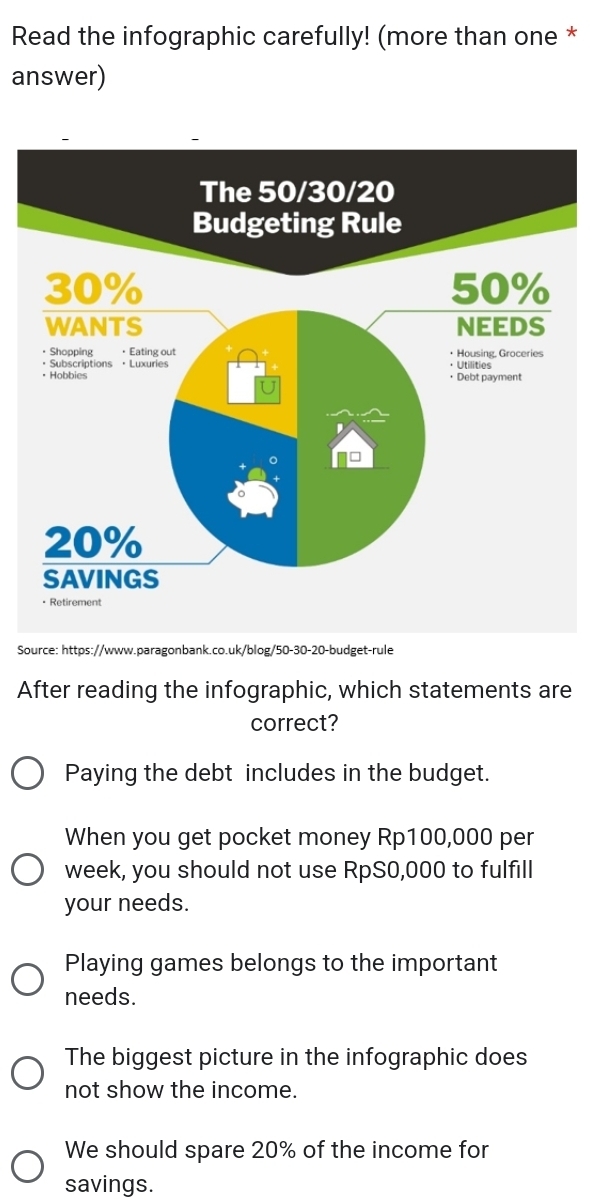Choose 'Playing games belongs to the important needs'
The width and height of the screenshot is (605, 1204).
click(x=28, y=981)
